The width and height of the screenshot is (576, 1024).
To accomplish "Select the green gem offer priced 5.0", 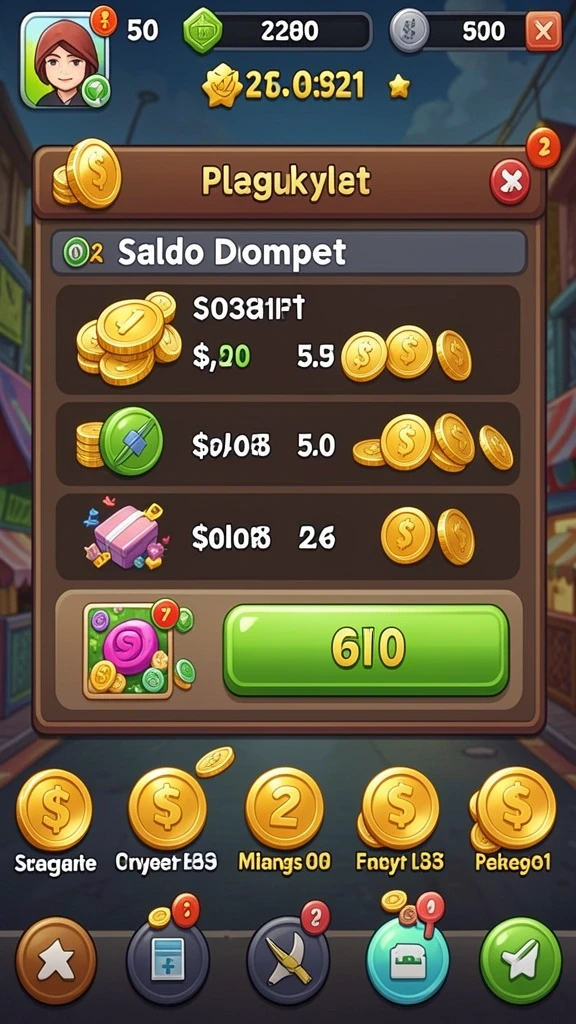I will click(288, 445).
